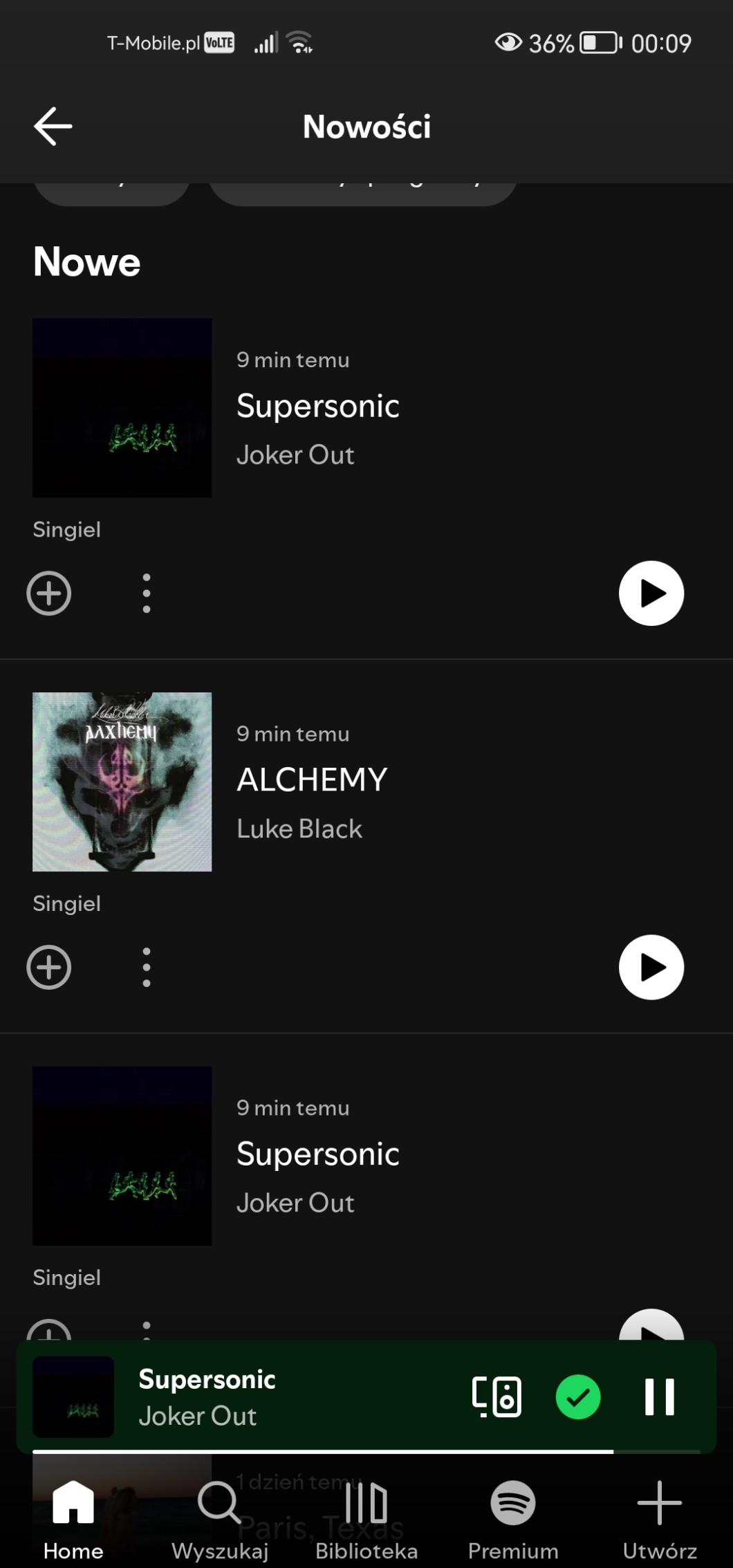Go back from the Nowości screen
Image resolution: width=733 pixels, height=1568 pixels.
coord(53,127)
